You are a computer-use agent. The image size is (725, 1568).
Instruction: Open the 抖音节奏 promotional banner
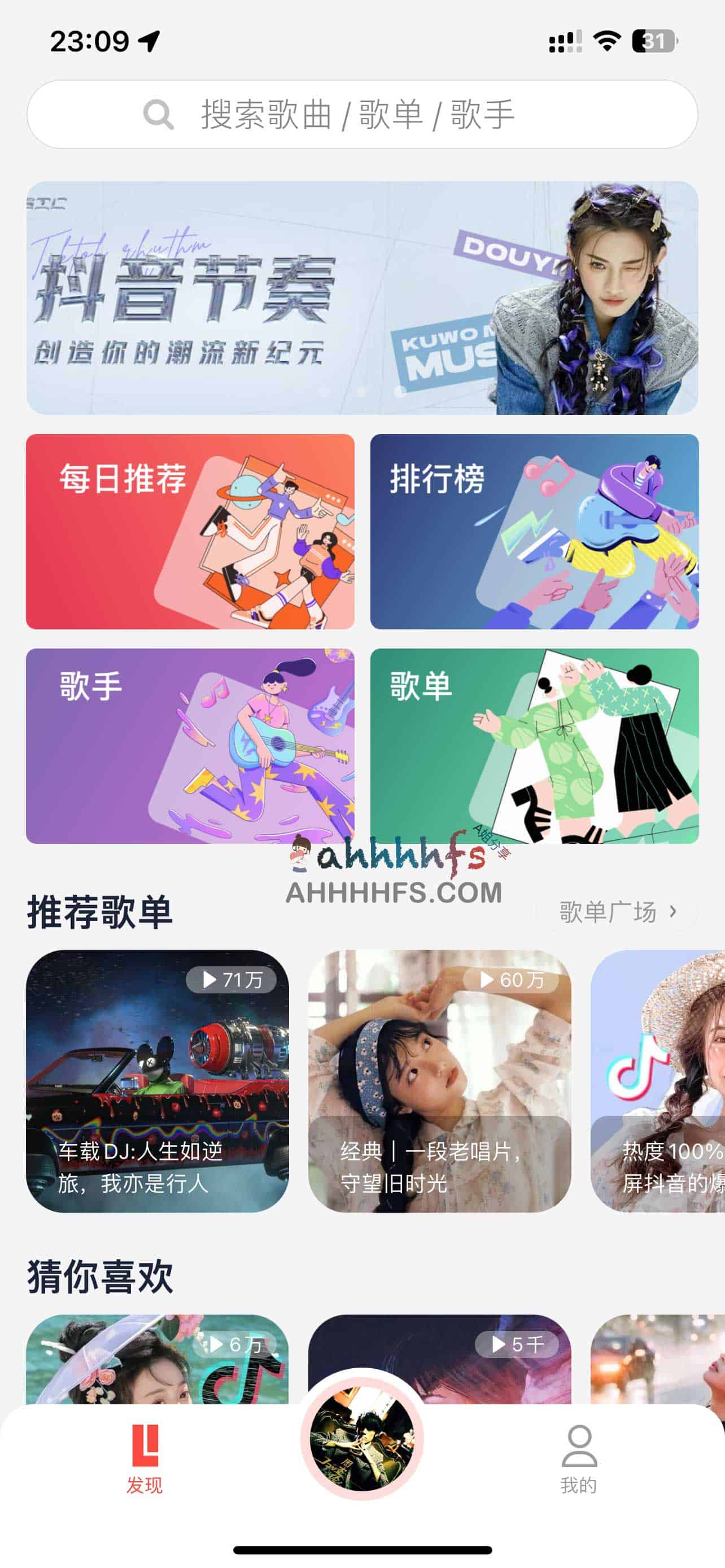coord(361,297)
